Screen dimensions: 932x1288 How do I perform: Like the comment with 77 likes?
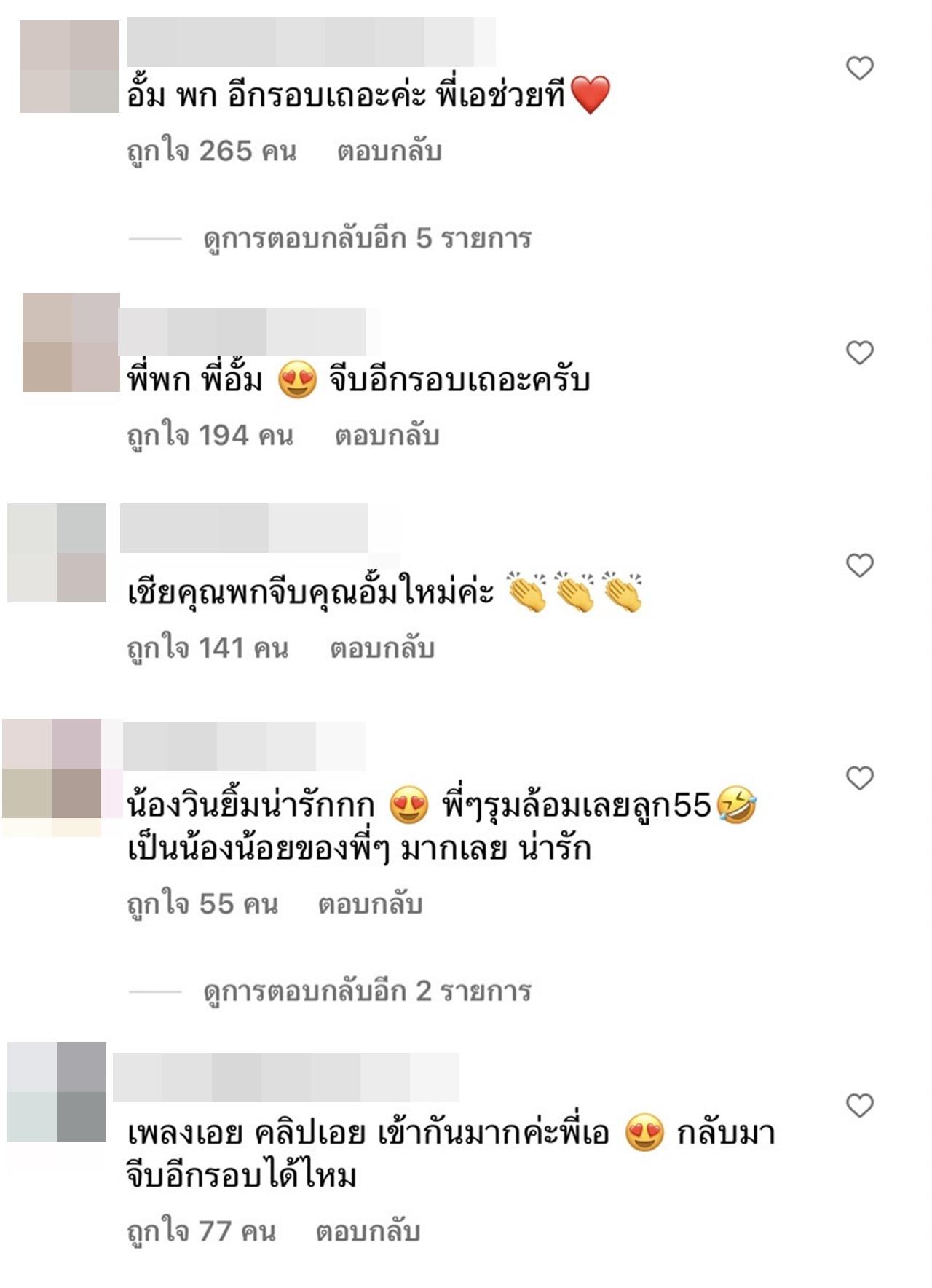click(x=859, y=1106)
